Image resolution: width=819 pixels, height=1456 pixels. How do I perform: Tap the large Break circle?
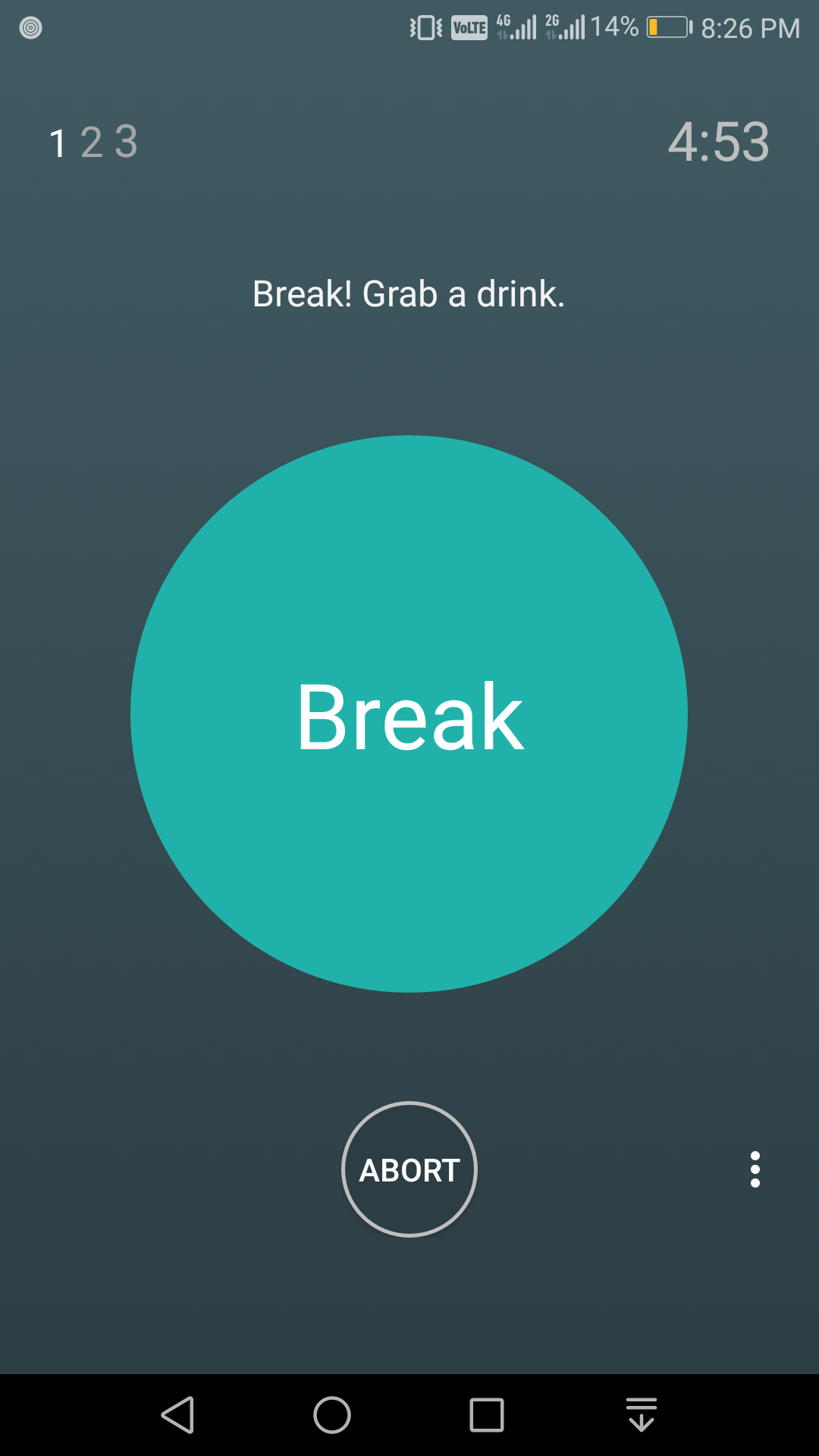409,714
